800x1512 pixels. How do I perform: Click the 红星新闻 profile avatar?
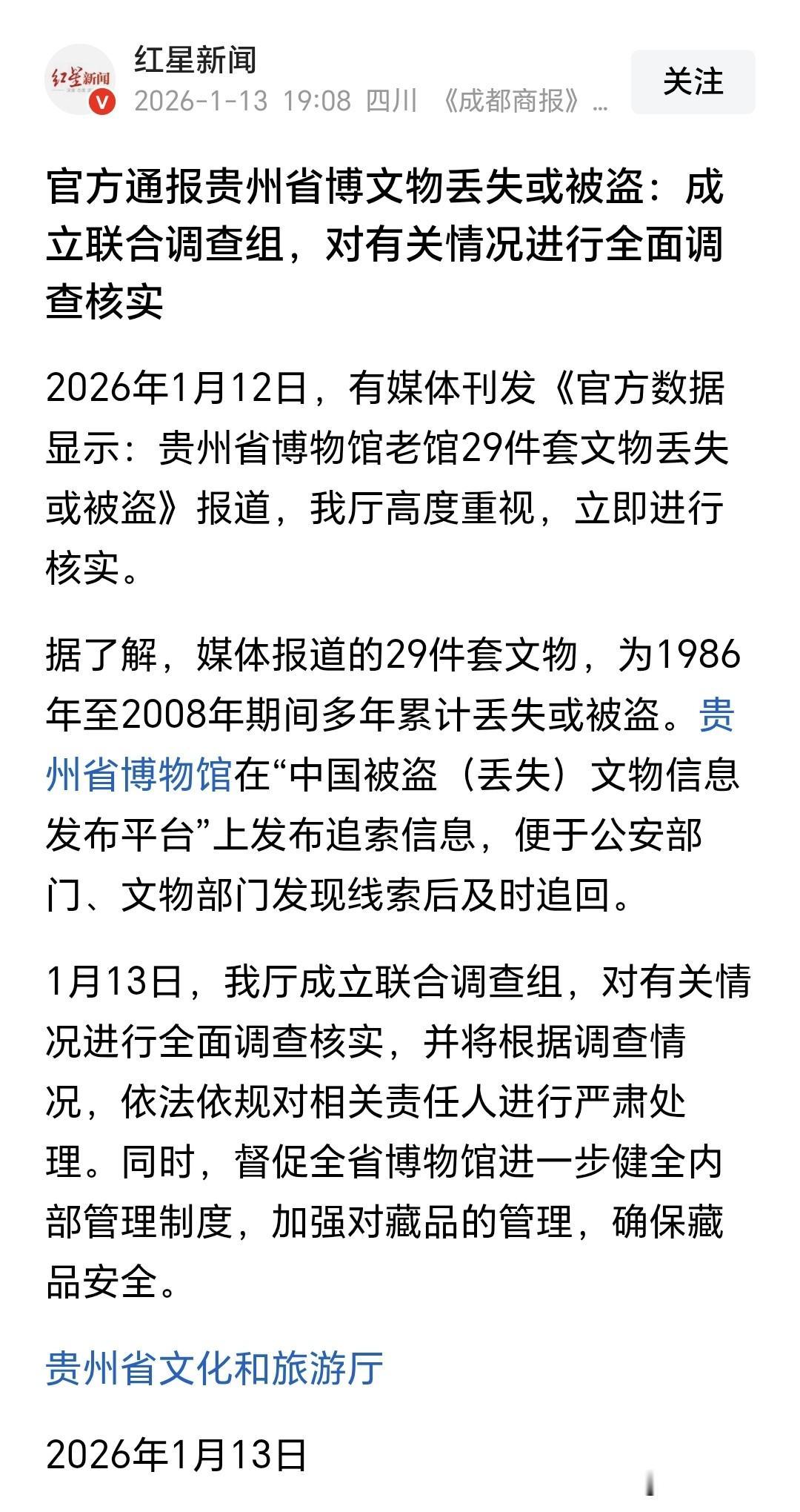[x=81, y=80]
